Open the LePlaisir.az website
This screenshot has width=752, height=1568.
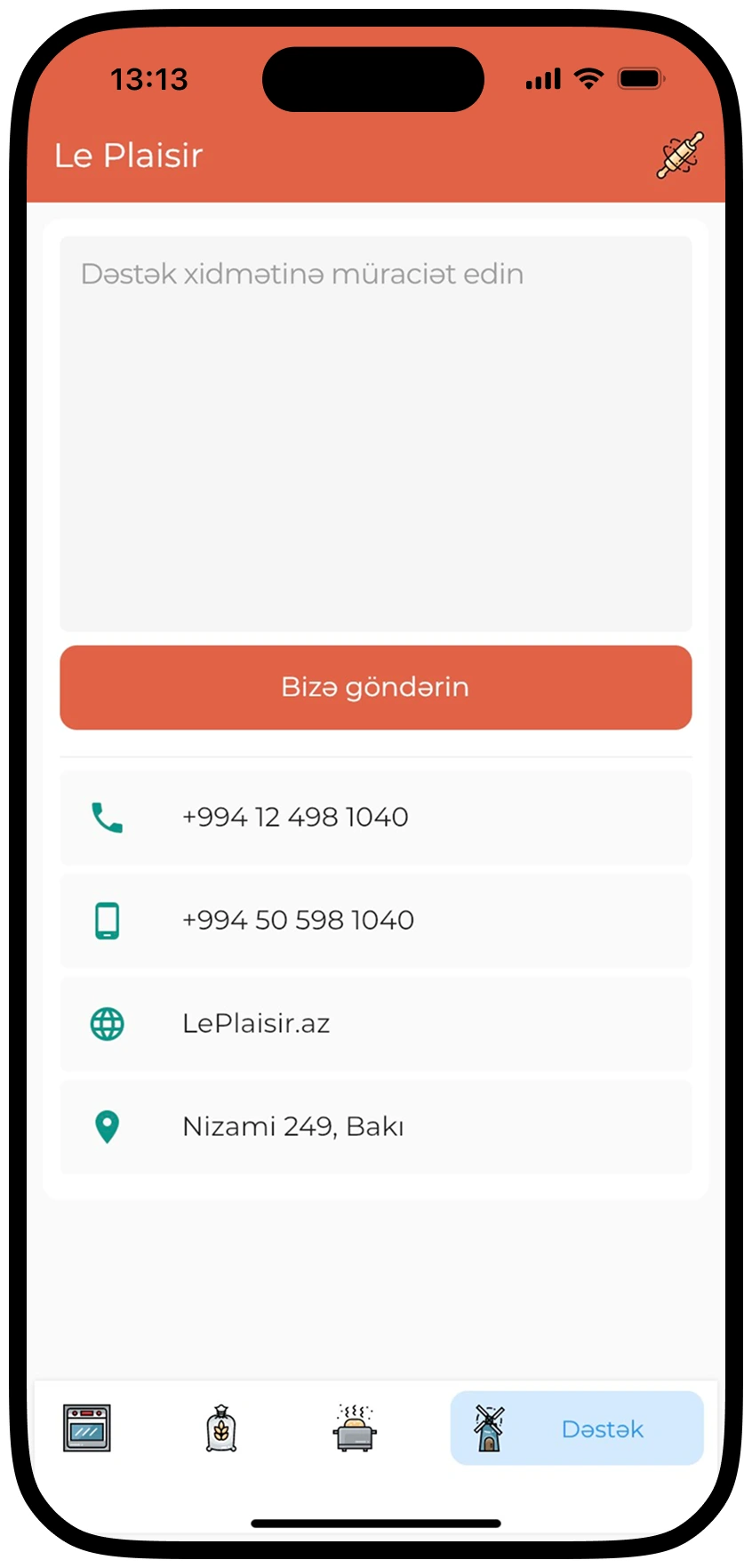tap(375, 1023)
